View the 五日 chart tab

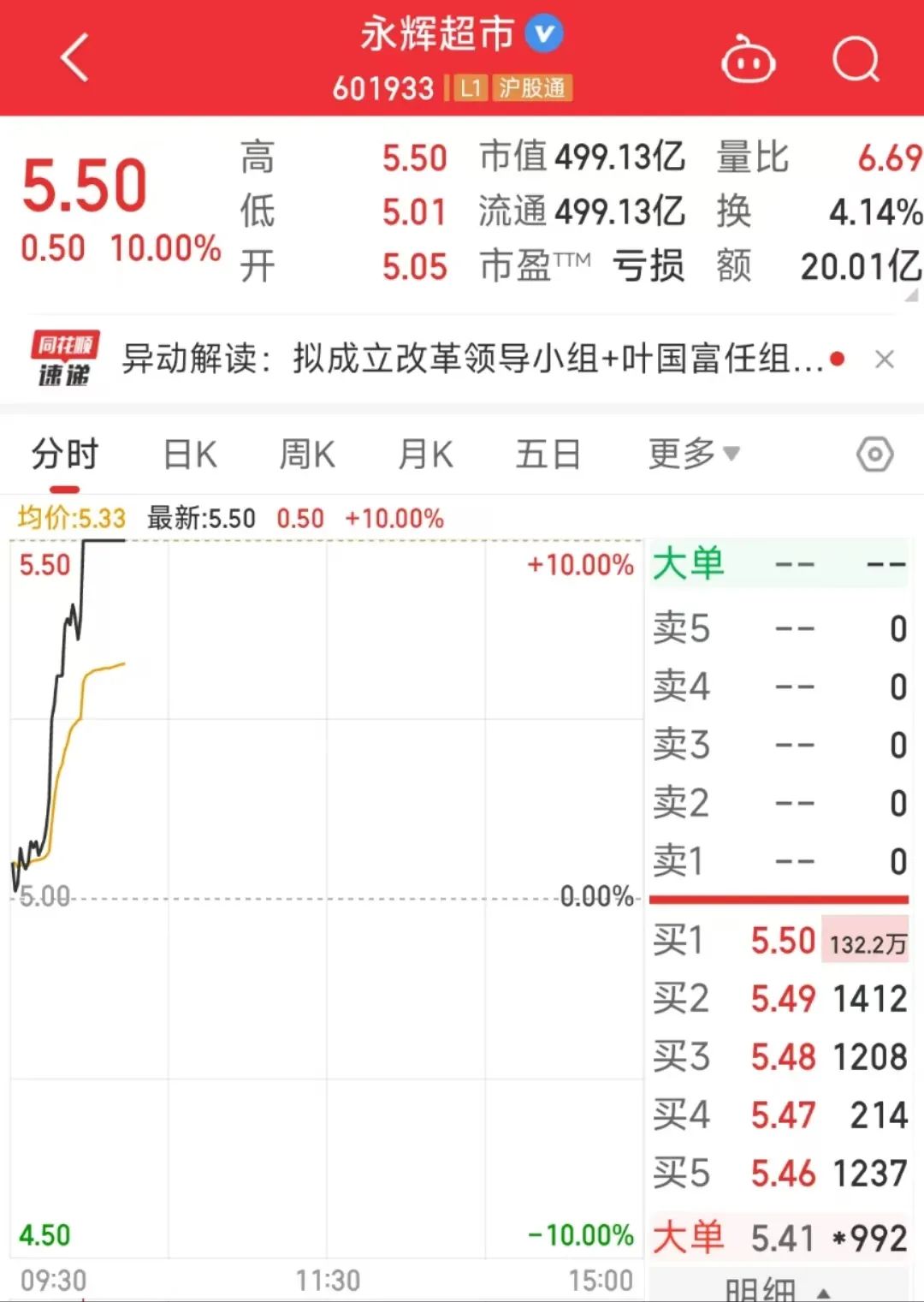point(548,454)
